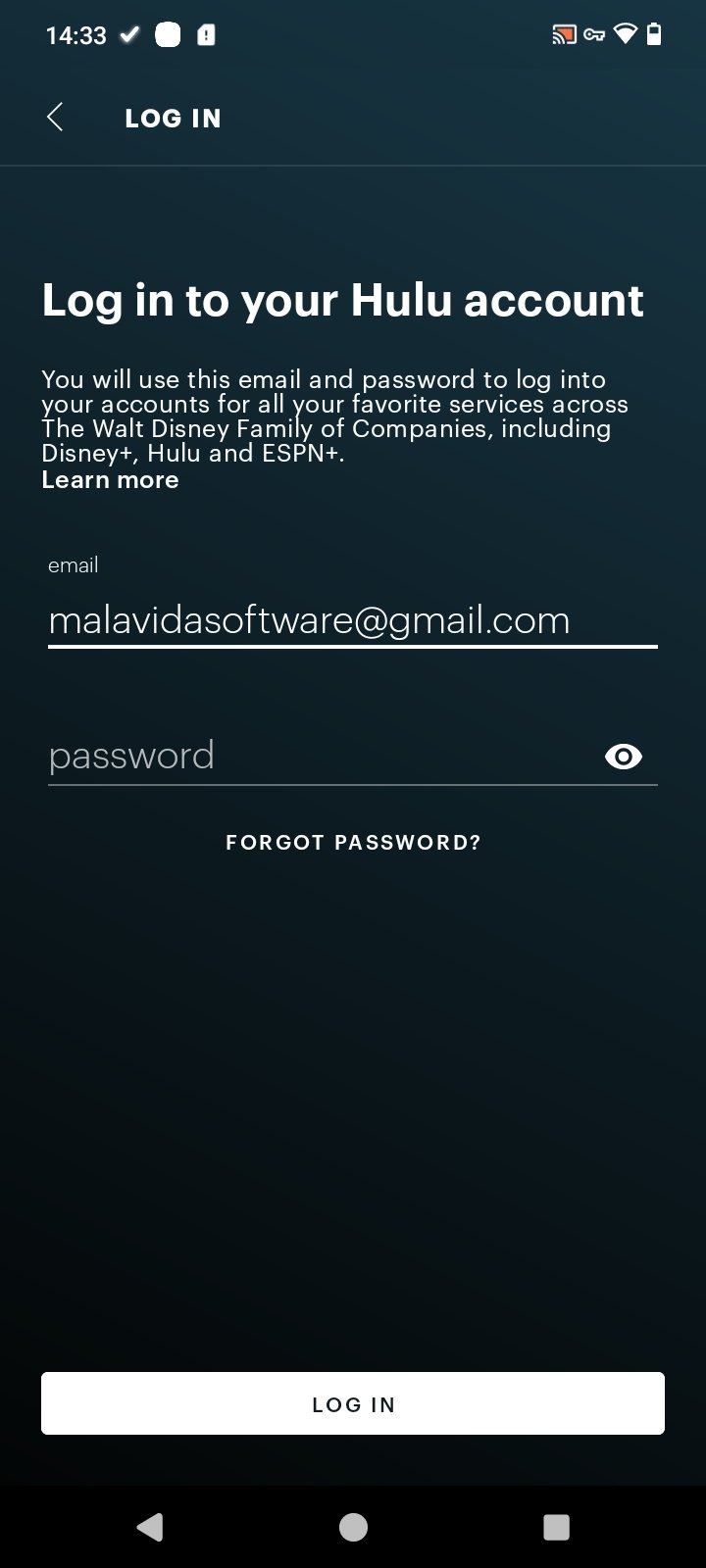Image resolution: width=706 pixels, height=1568 pixels.
Task: Open Forgot Password link
Action: pos(353,843)
